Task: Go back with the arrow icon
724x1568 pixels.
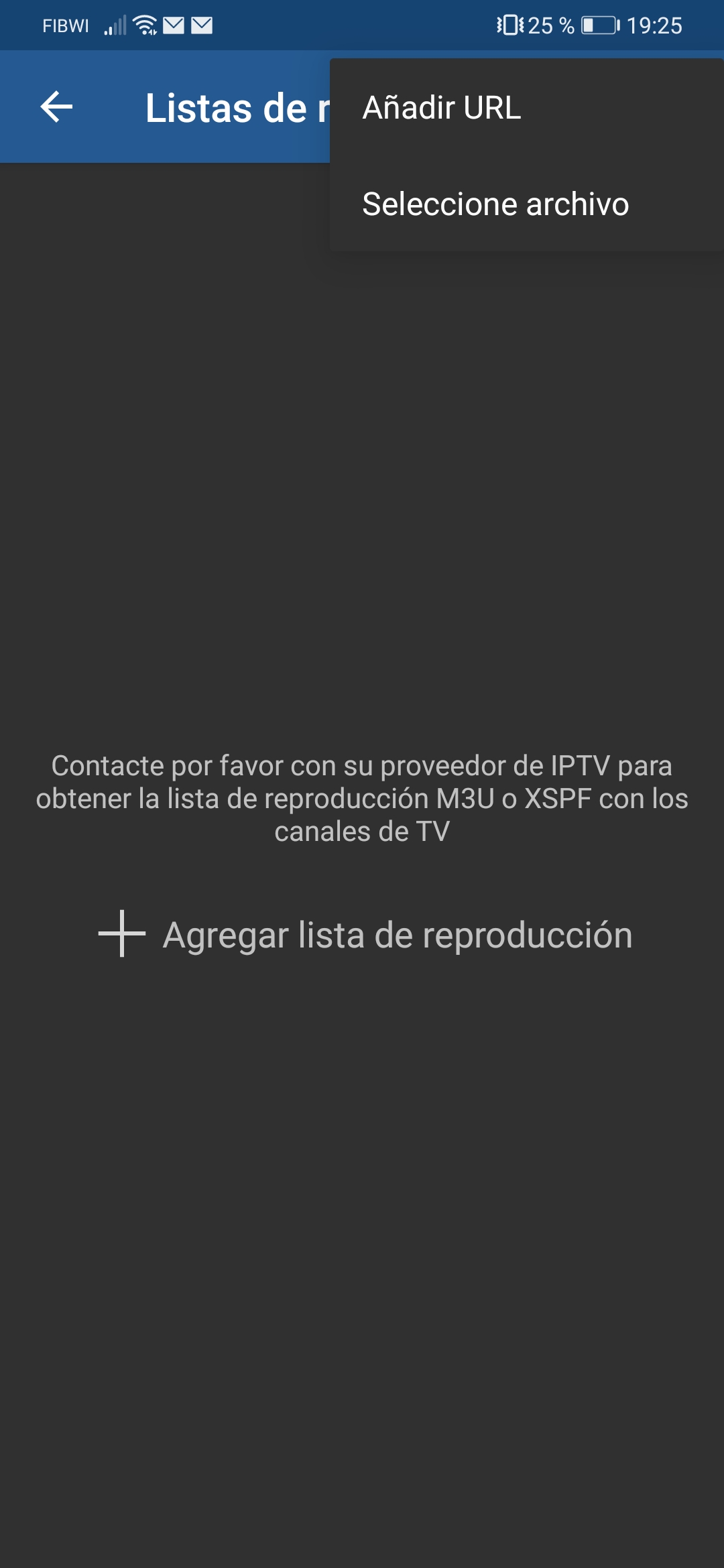Action: tap(56, 107)
